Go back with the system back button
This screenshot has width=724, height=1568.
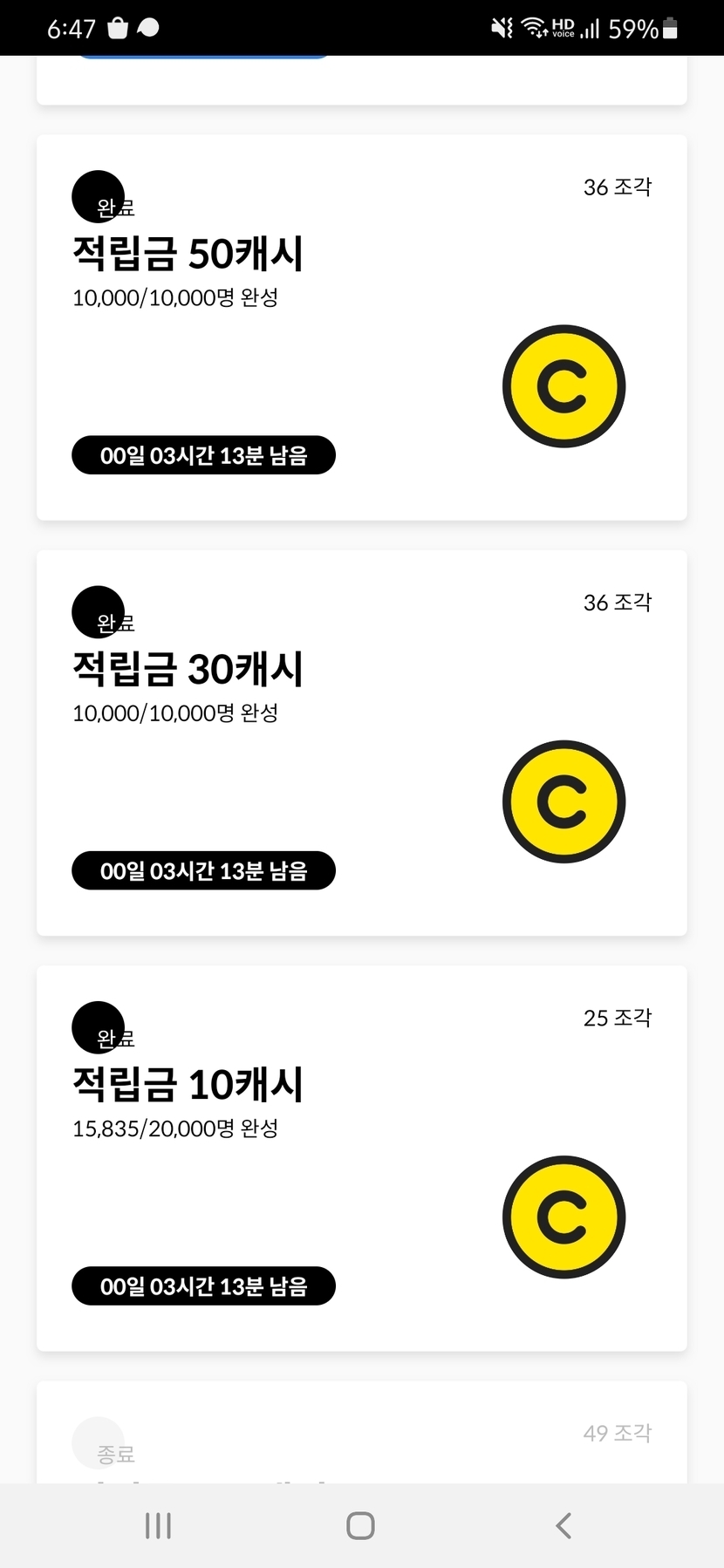(563, 1525)
